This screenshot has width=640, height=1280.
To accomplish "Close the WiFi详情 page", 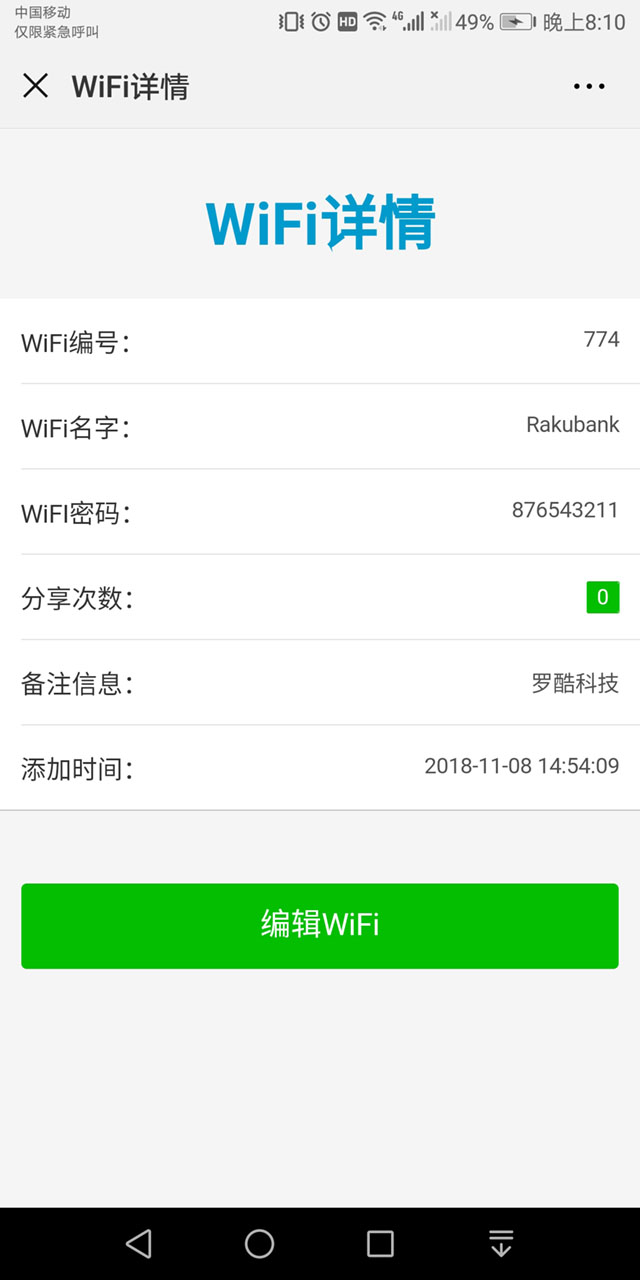I will [x=35, y=86].
